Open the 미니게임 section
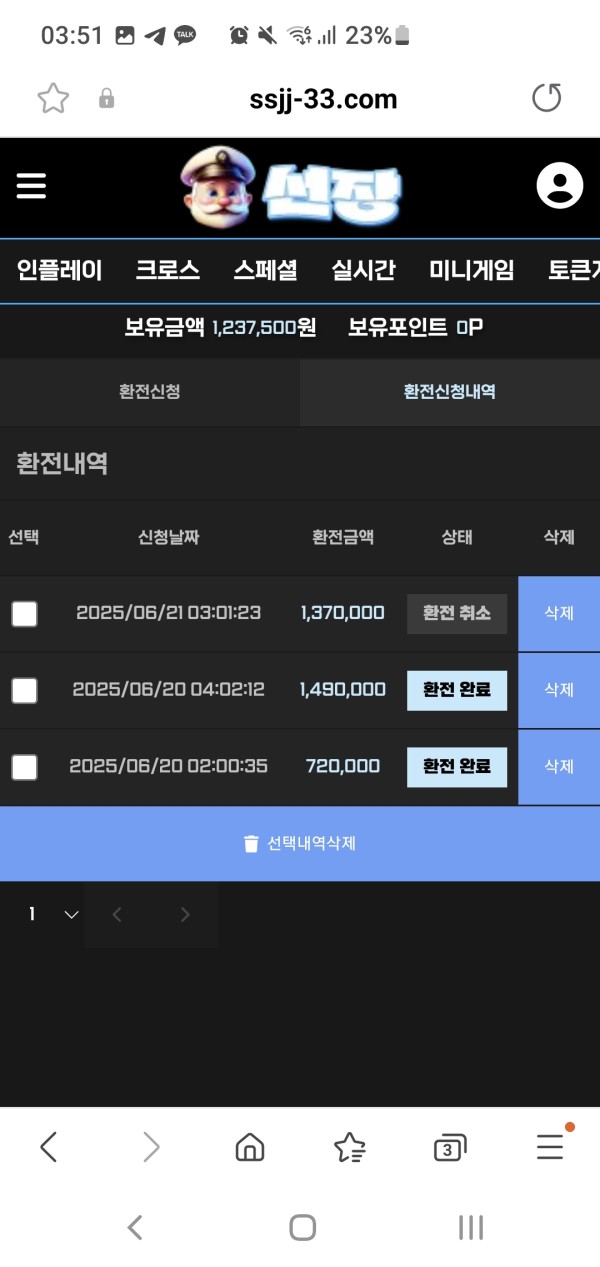 click(x=471, y=270)
